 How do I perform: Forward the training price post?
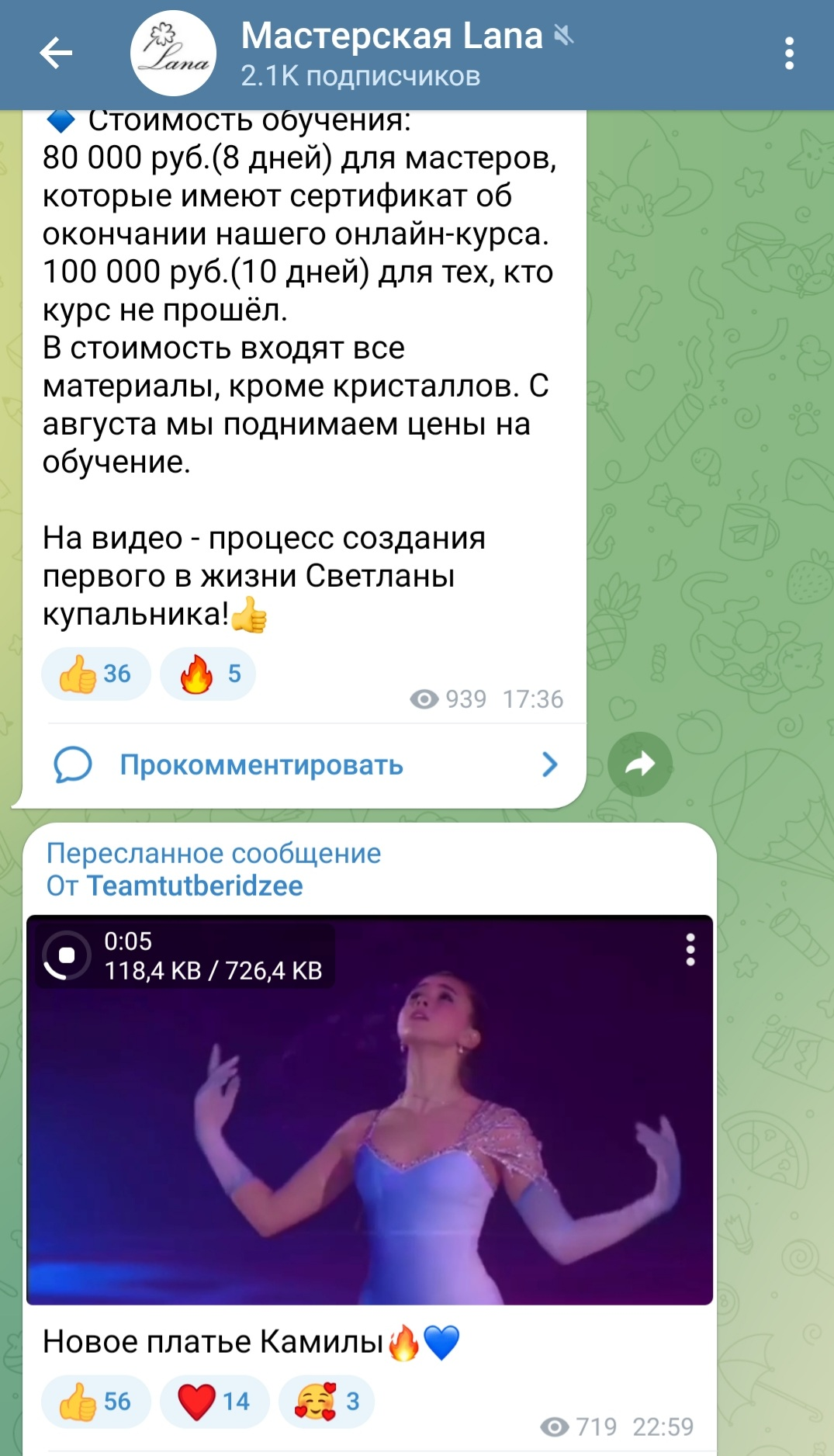(639, 764)
